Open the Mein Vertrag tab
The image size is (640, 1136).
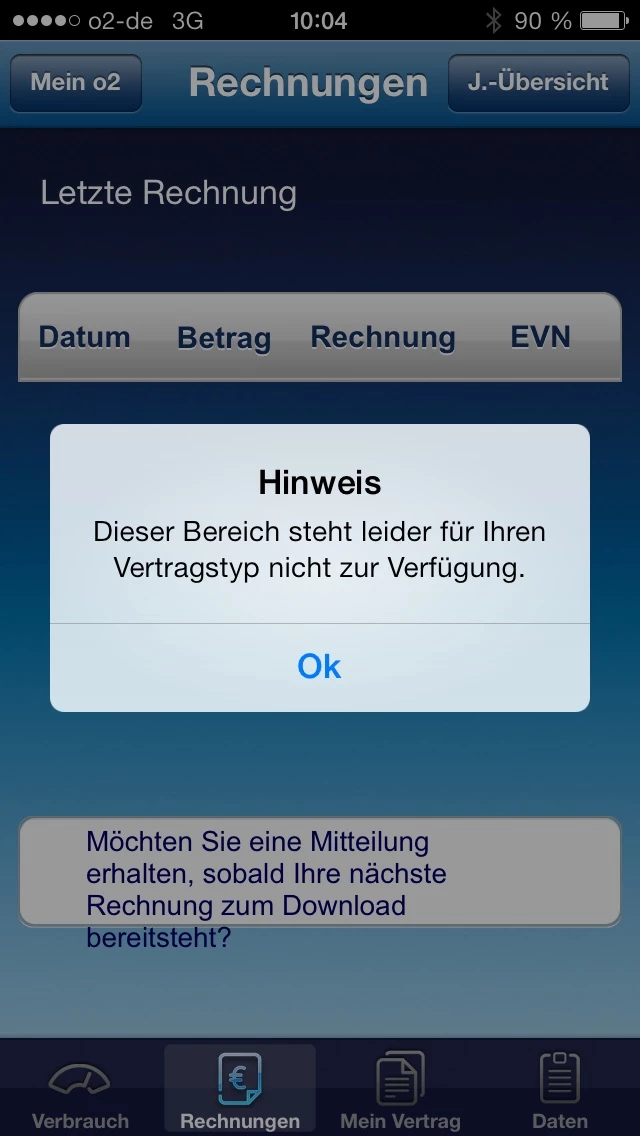point(400,1091)
